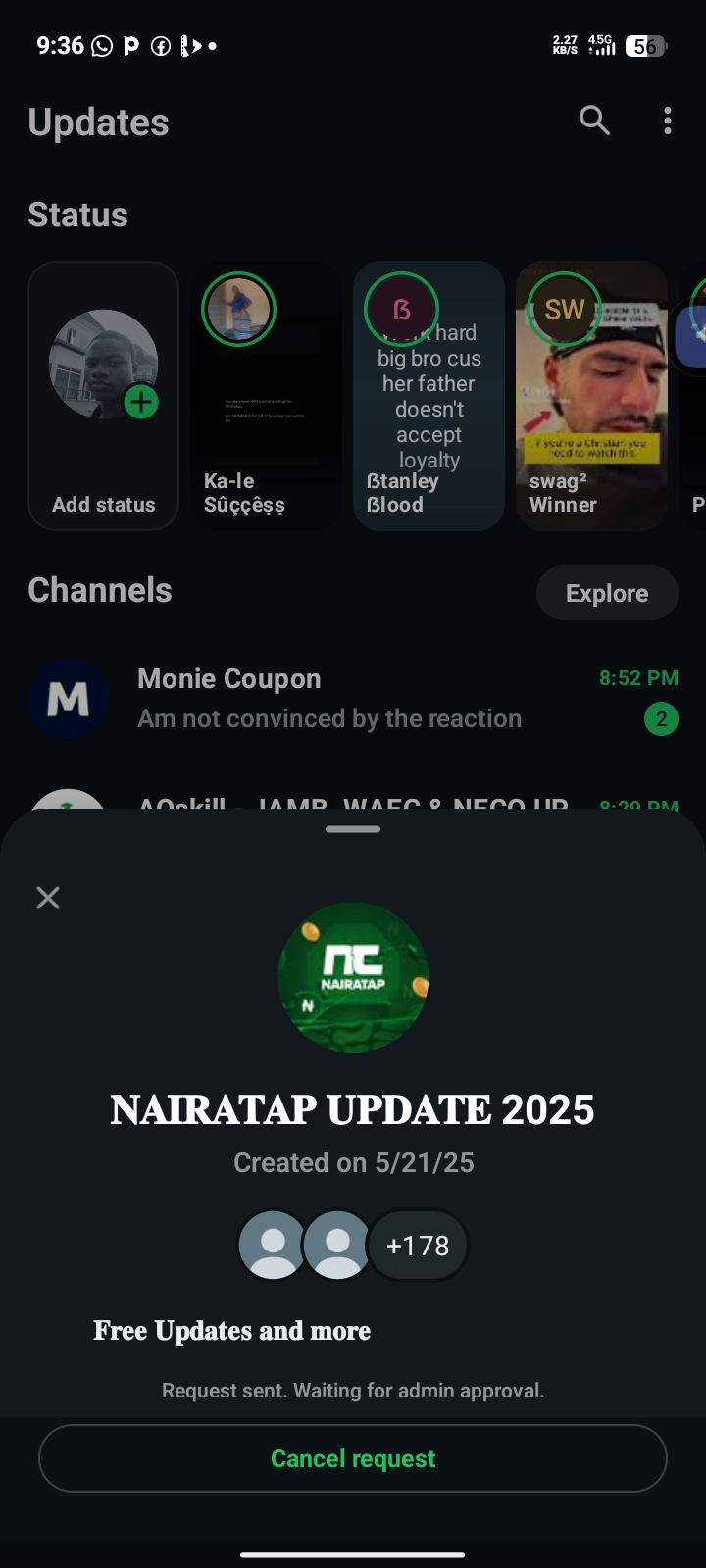Viewport: 706px width, 1568px height.
Task: Open the Monie Coupon channel
Action: 353,699
